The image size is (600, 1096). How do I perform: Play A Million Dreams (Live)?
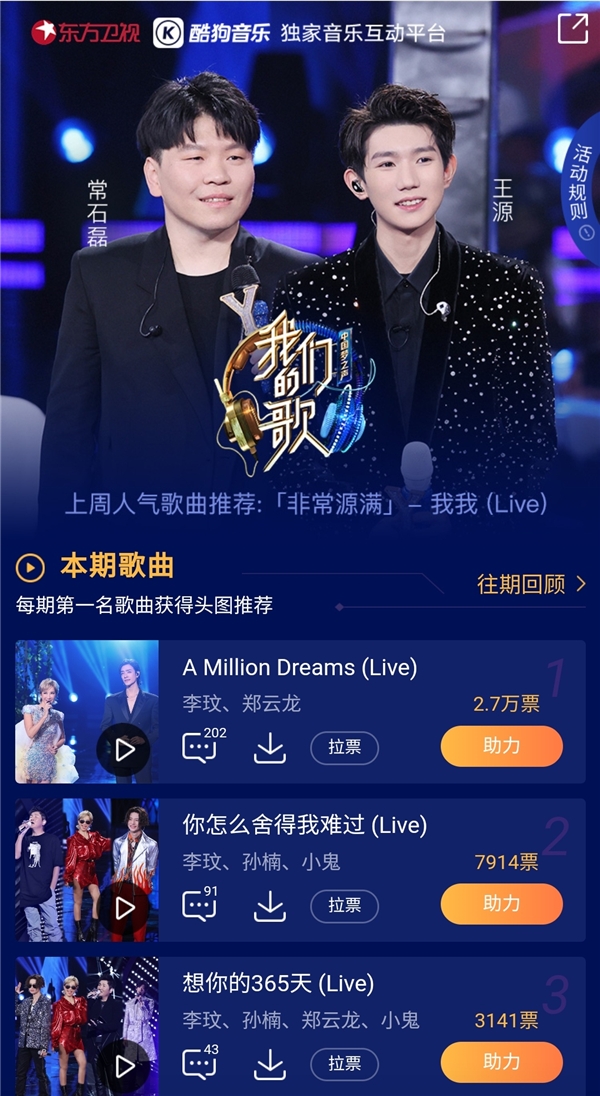124,749
